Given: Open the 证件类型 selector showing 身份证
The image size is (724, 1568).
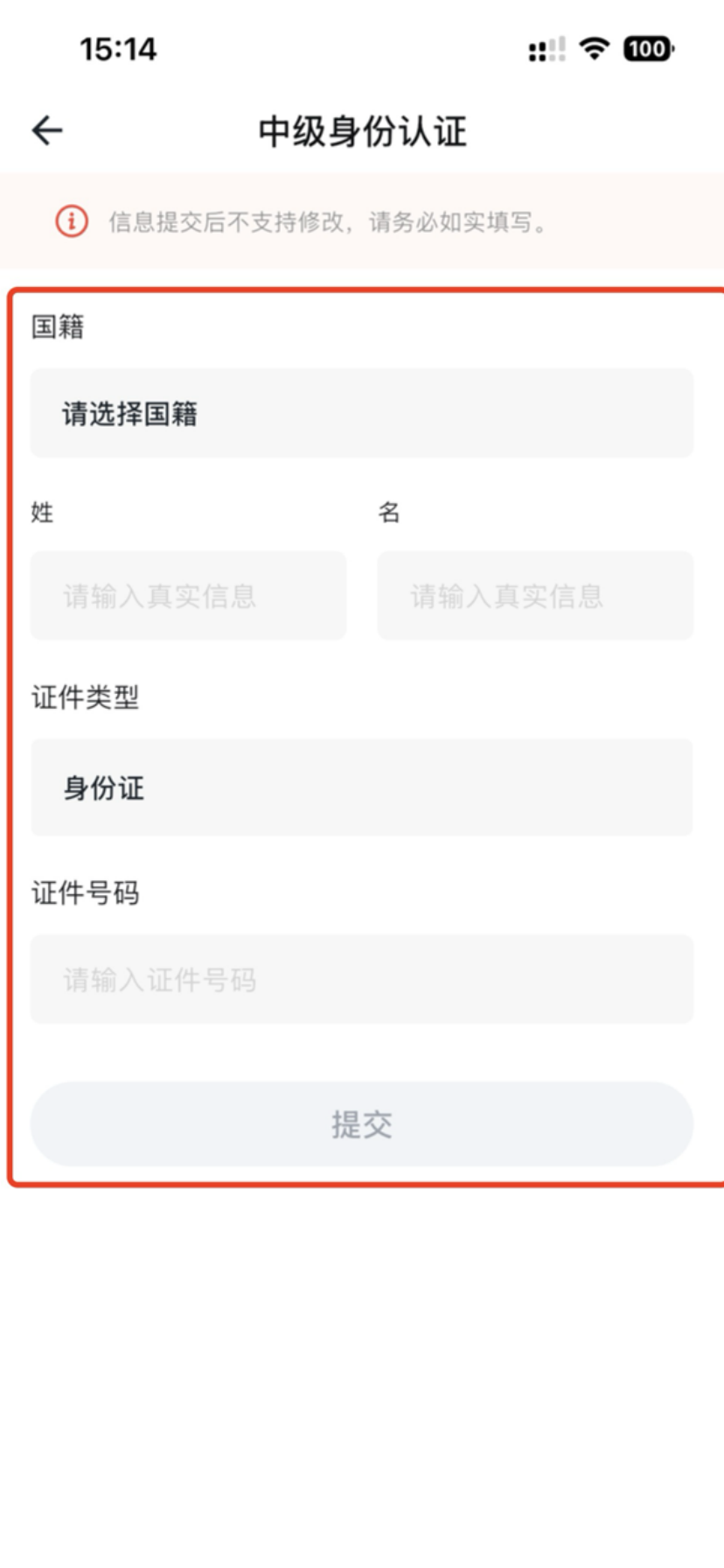Looking at the screenshot, I should click(x=362, y=787).
